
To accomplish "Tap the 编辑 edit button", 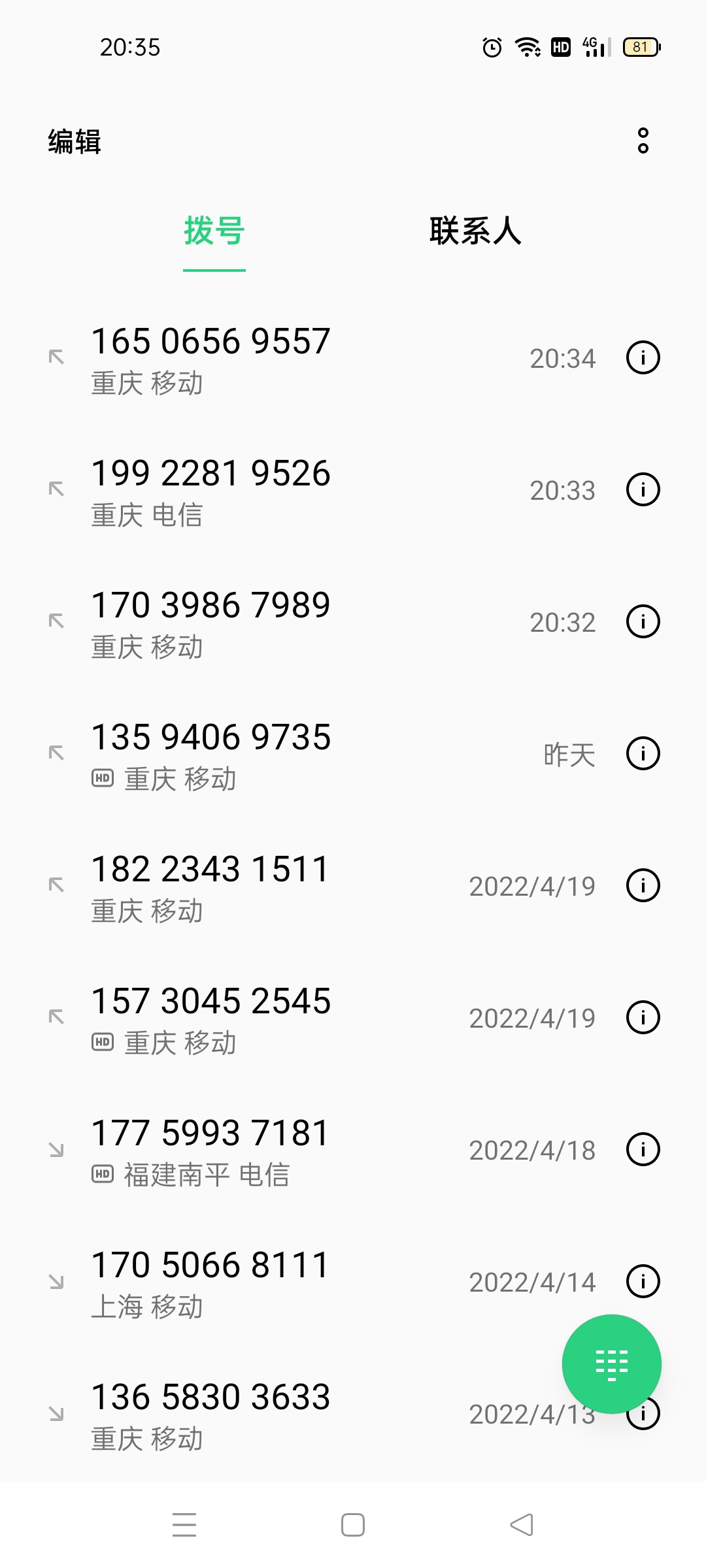I will (x=75, y=141).
